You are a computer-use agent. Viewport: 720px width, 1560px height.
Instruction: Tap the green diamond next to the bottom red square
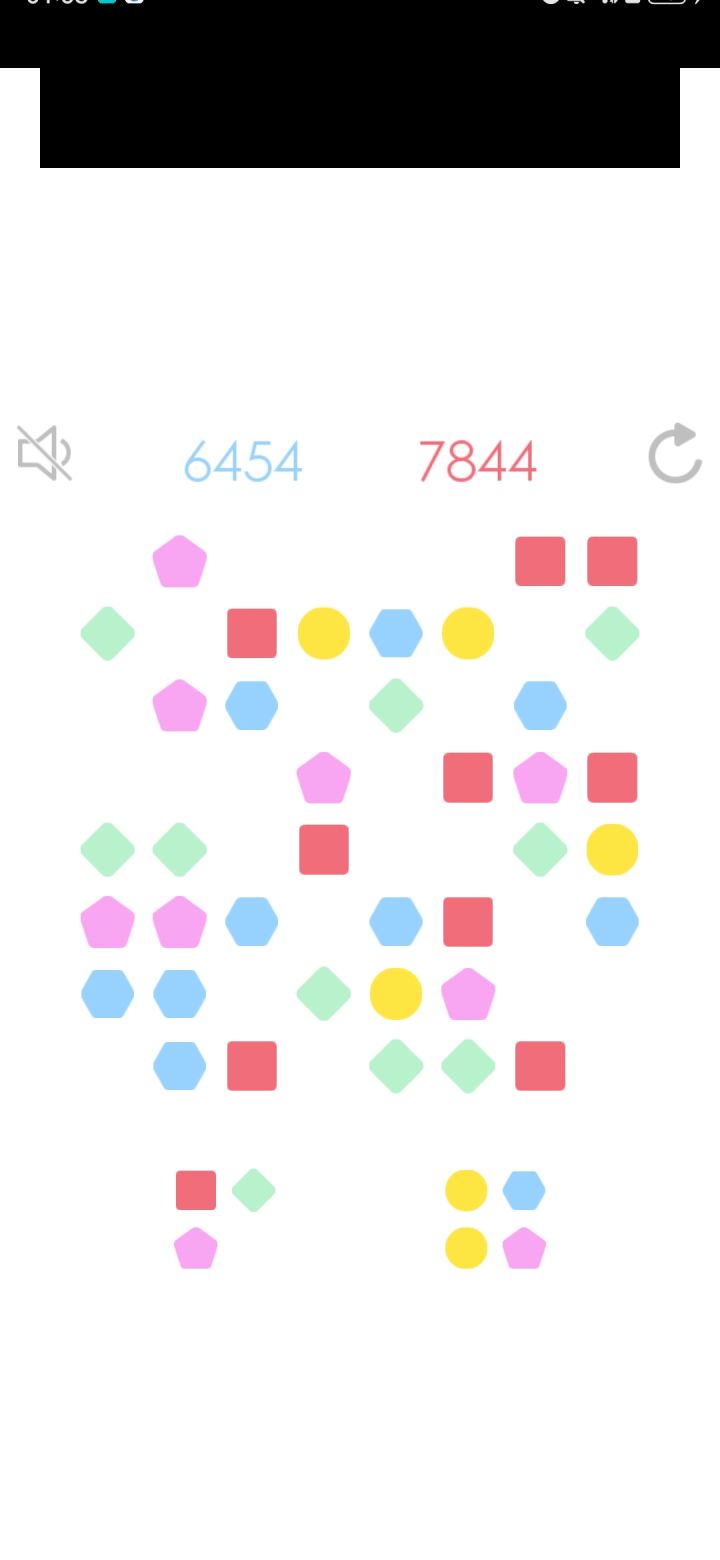point(467,1066)
